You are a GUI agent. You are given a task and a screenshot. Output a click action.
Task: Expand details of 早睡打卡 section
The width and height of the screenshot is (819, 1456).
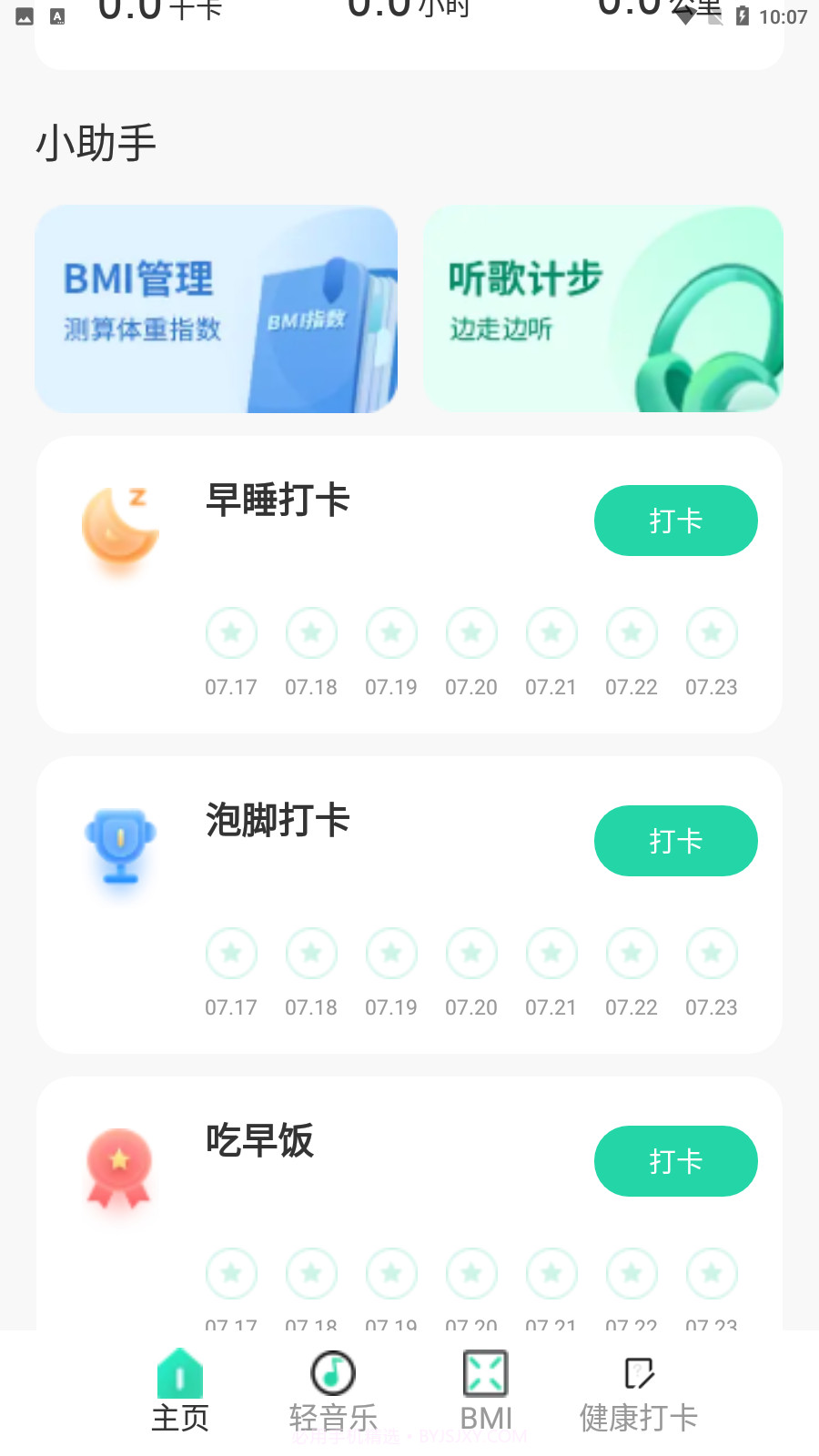pos(278,500)
